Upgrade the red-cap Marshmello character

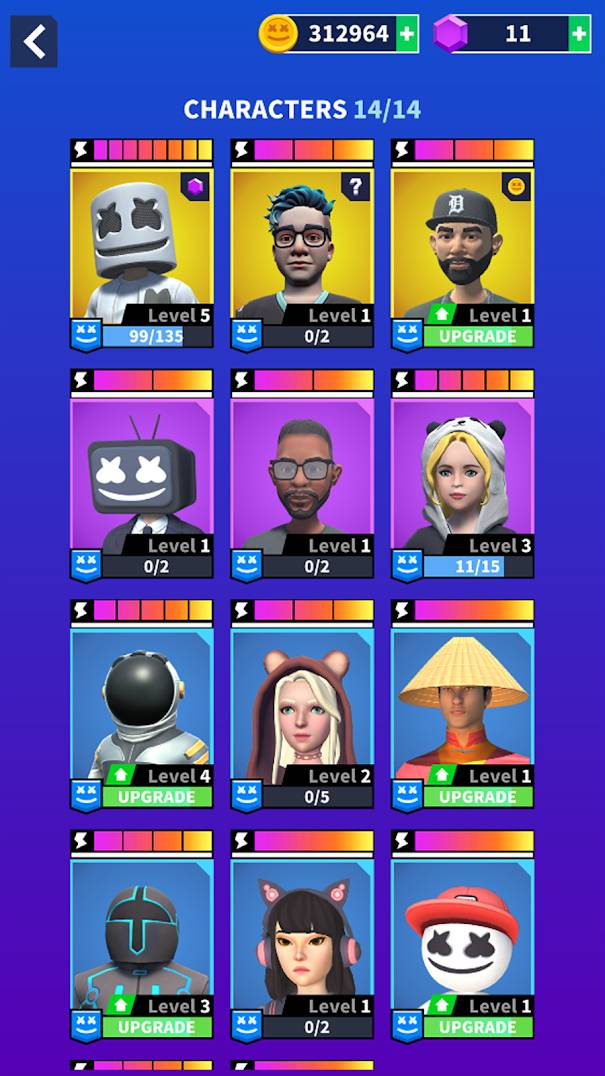pos(478,1027)
